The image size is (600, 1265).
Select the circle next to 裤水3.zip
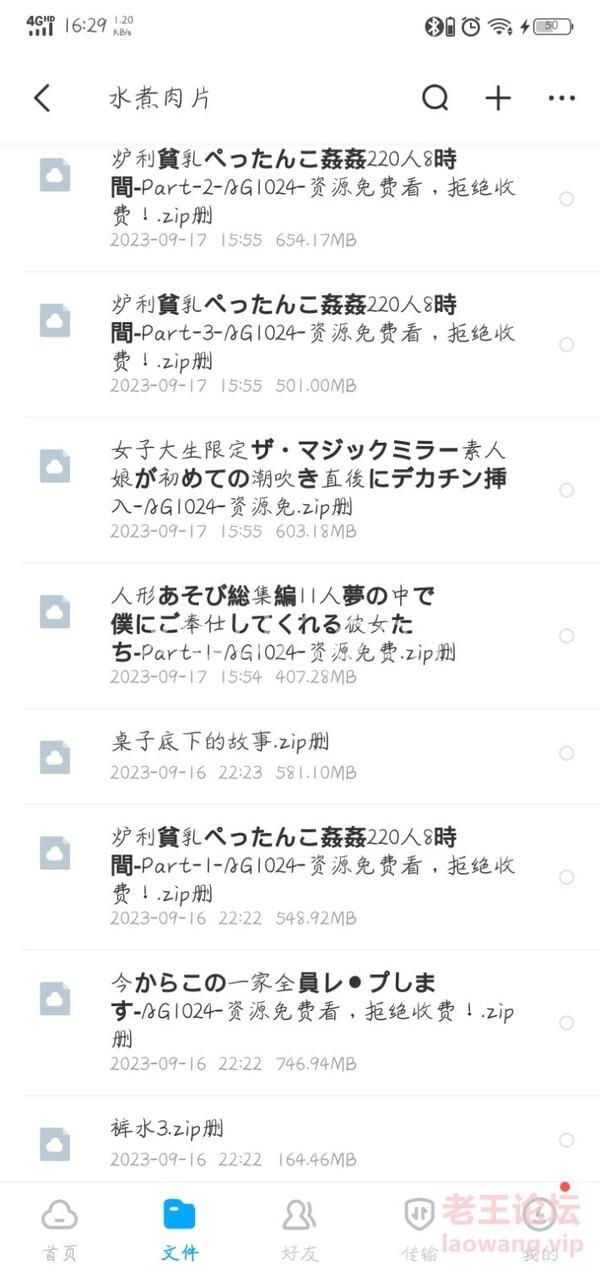(567, 1139)
